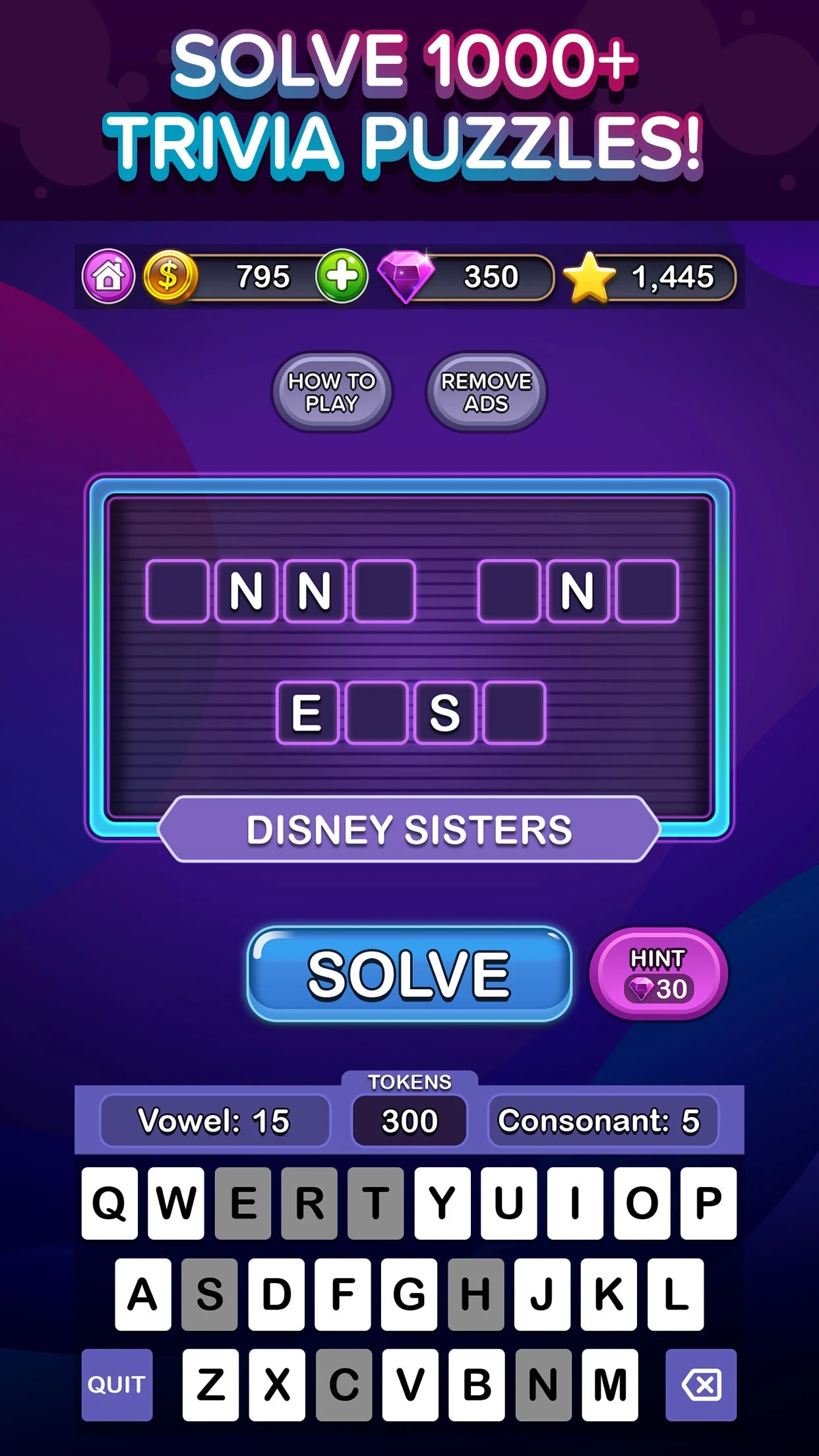Guess the letter L
The width and height of the screenshot is (819, 1456).
pos(675,1294)
